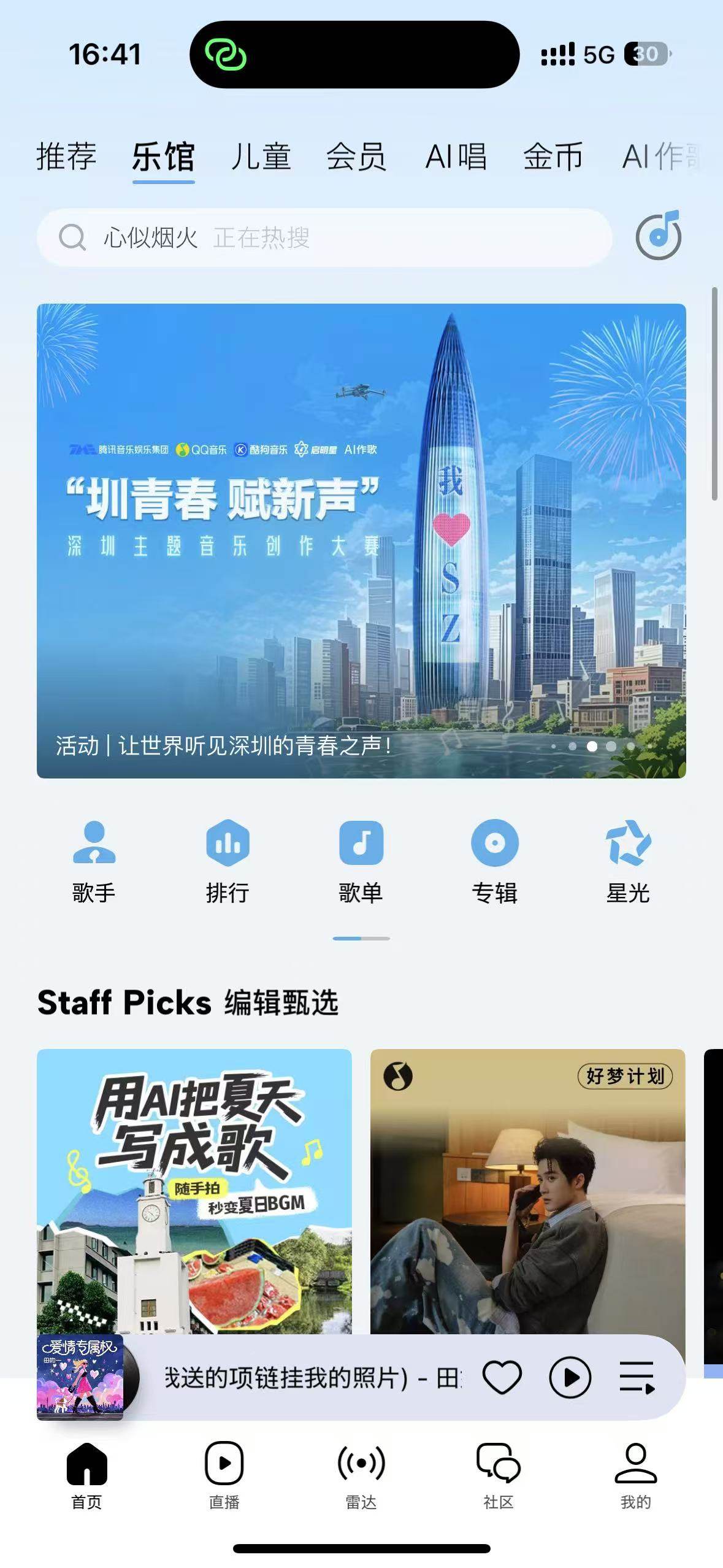Open the 会员 tab
The width and height of the screenshot is (723, 1568).
click(x=356, y=156)
